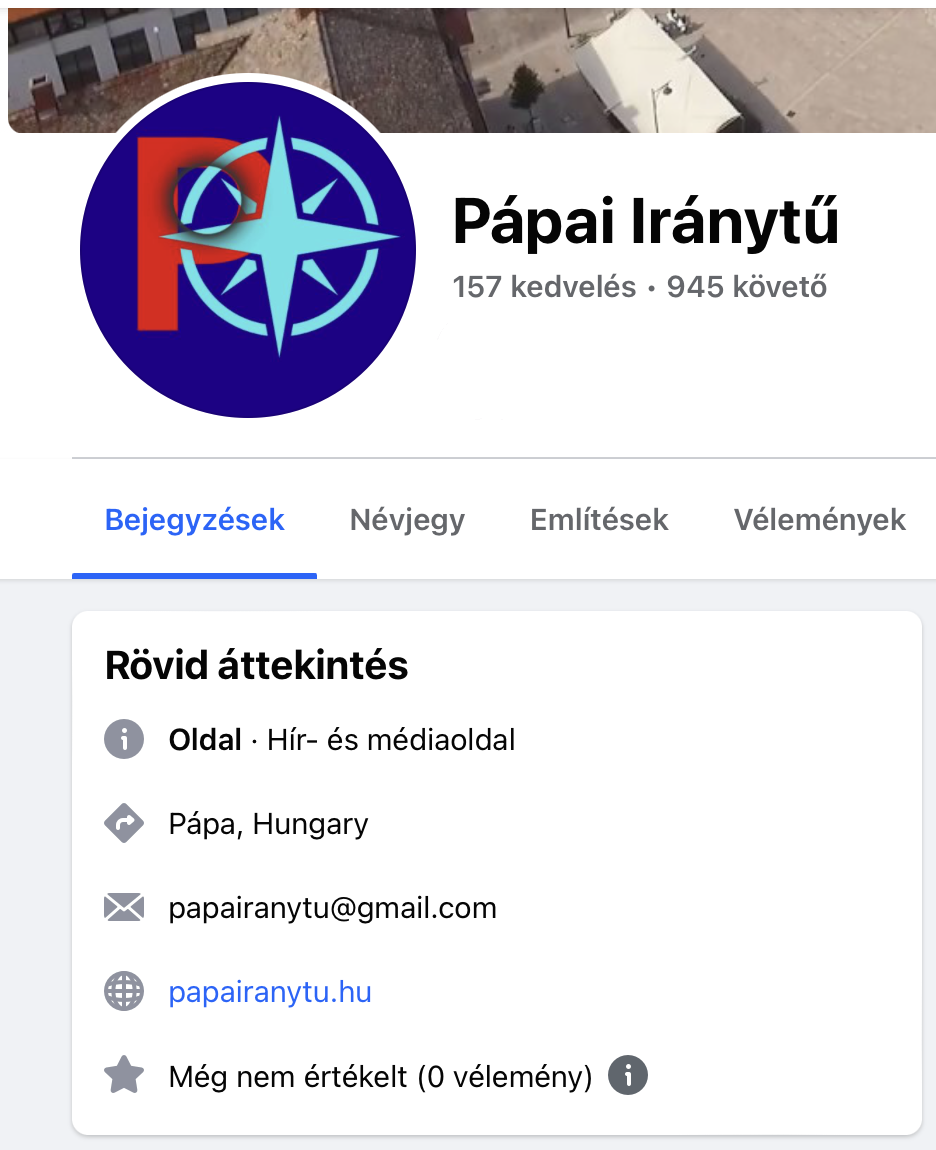View the Pápai Iránytű profile picture

(247, 250)
